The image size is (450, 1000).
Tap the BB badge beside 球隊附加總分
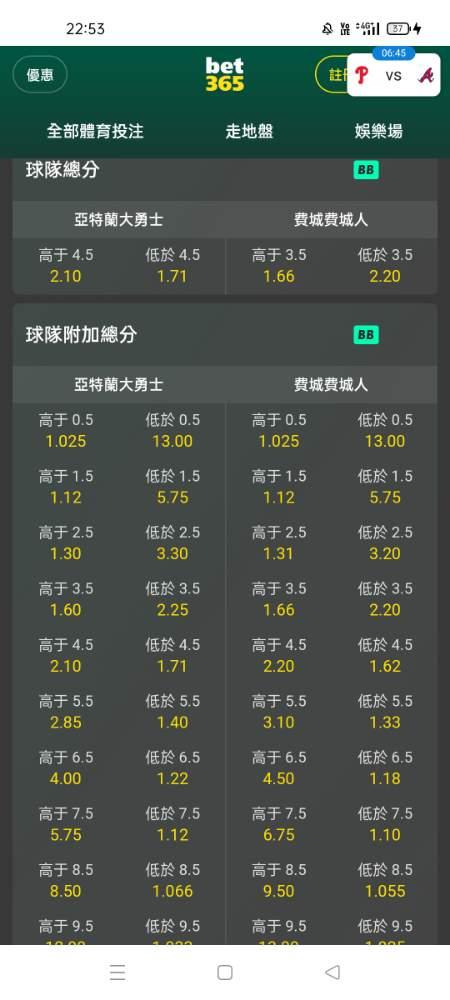(x=366, y=335)
